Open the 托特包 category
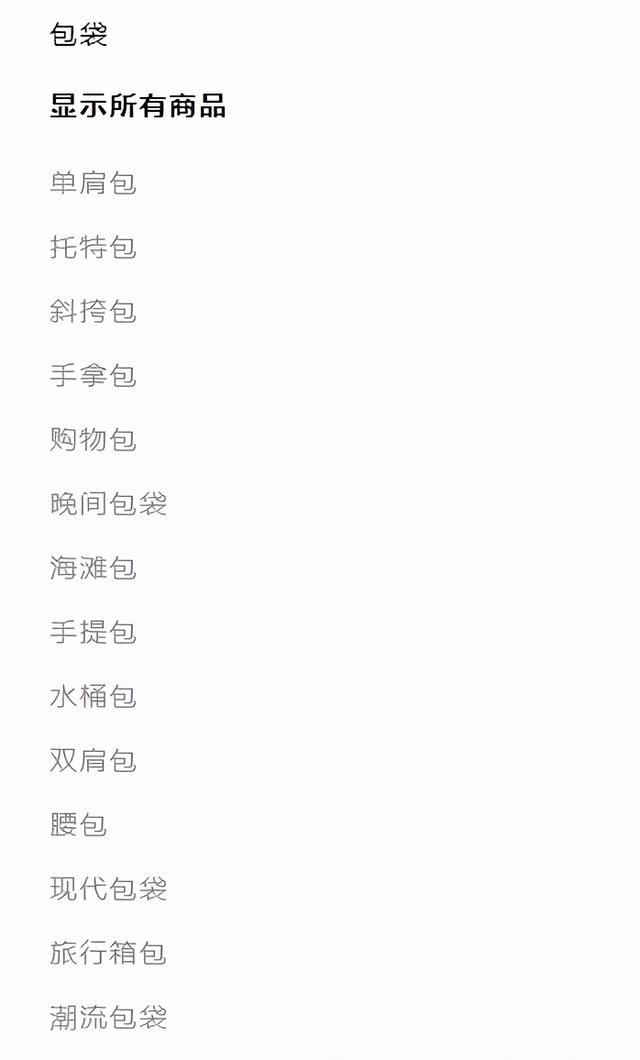The height and width of the screenshot is (1060, 640). pyautogui.click(x=93, y=247)
